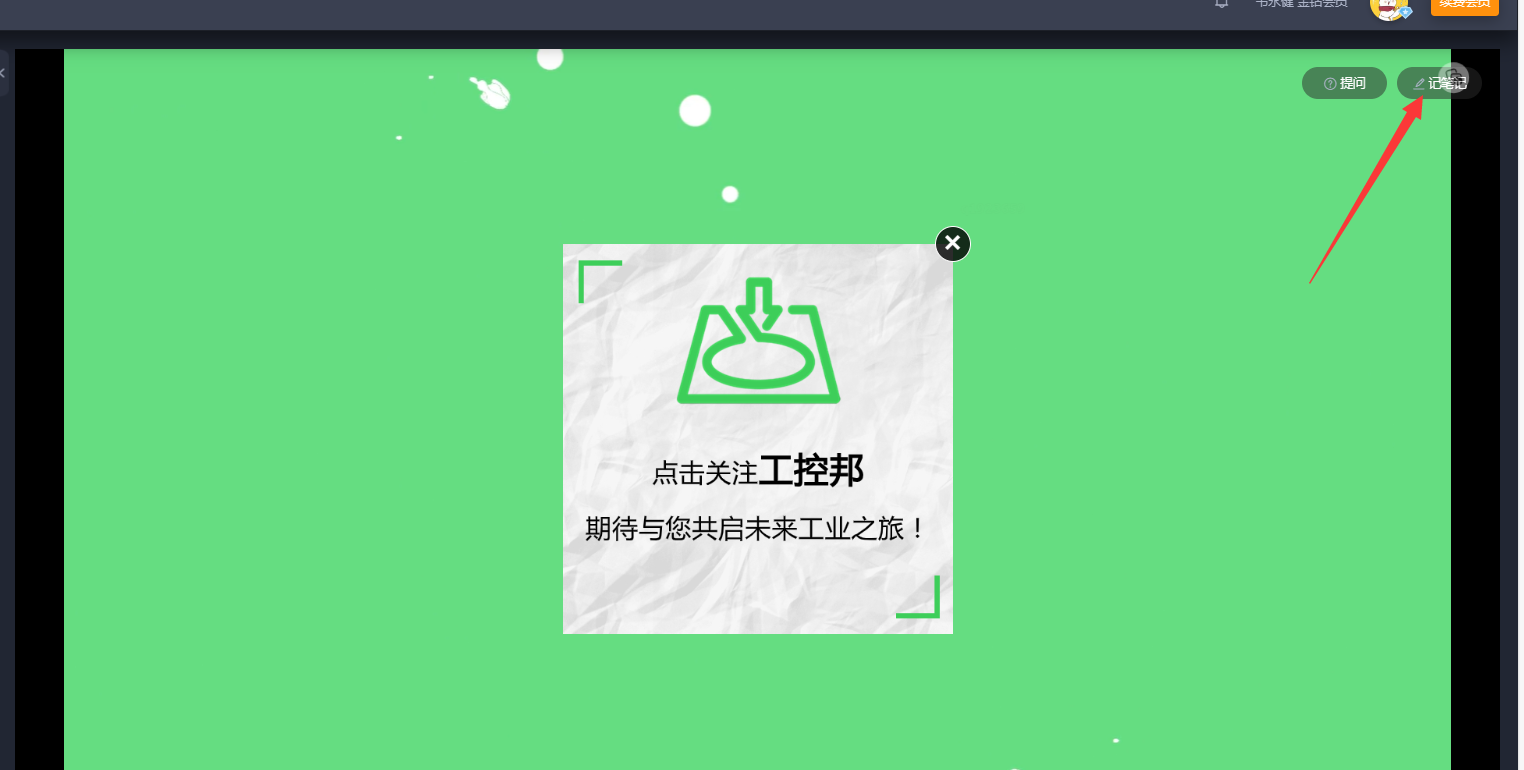Tap the orange 续费会员 button

point(1465,5)
